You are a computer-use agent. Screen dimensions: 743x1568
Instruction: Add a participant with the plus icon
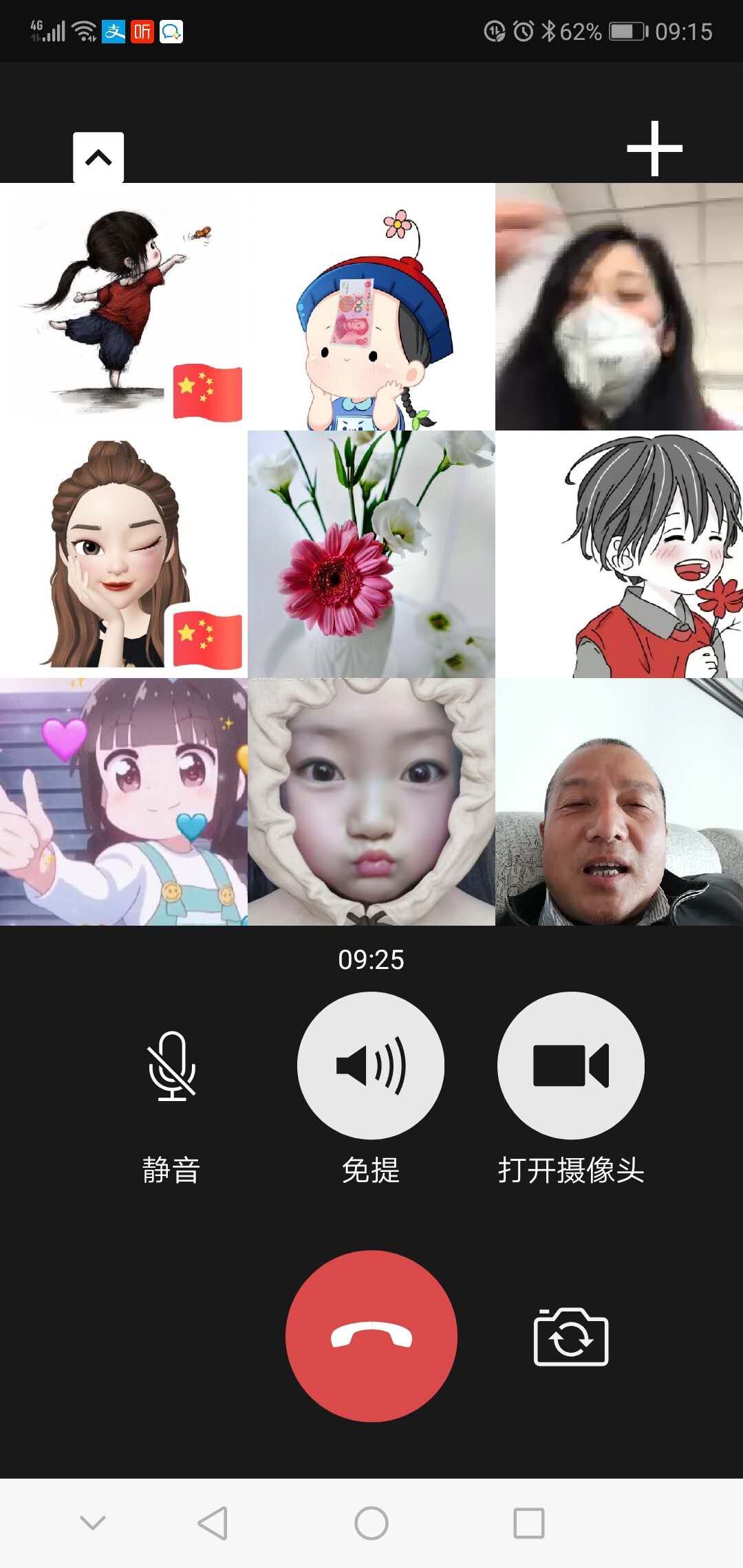pyautogui.click(x=654, y=149)
